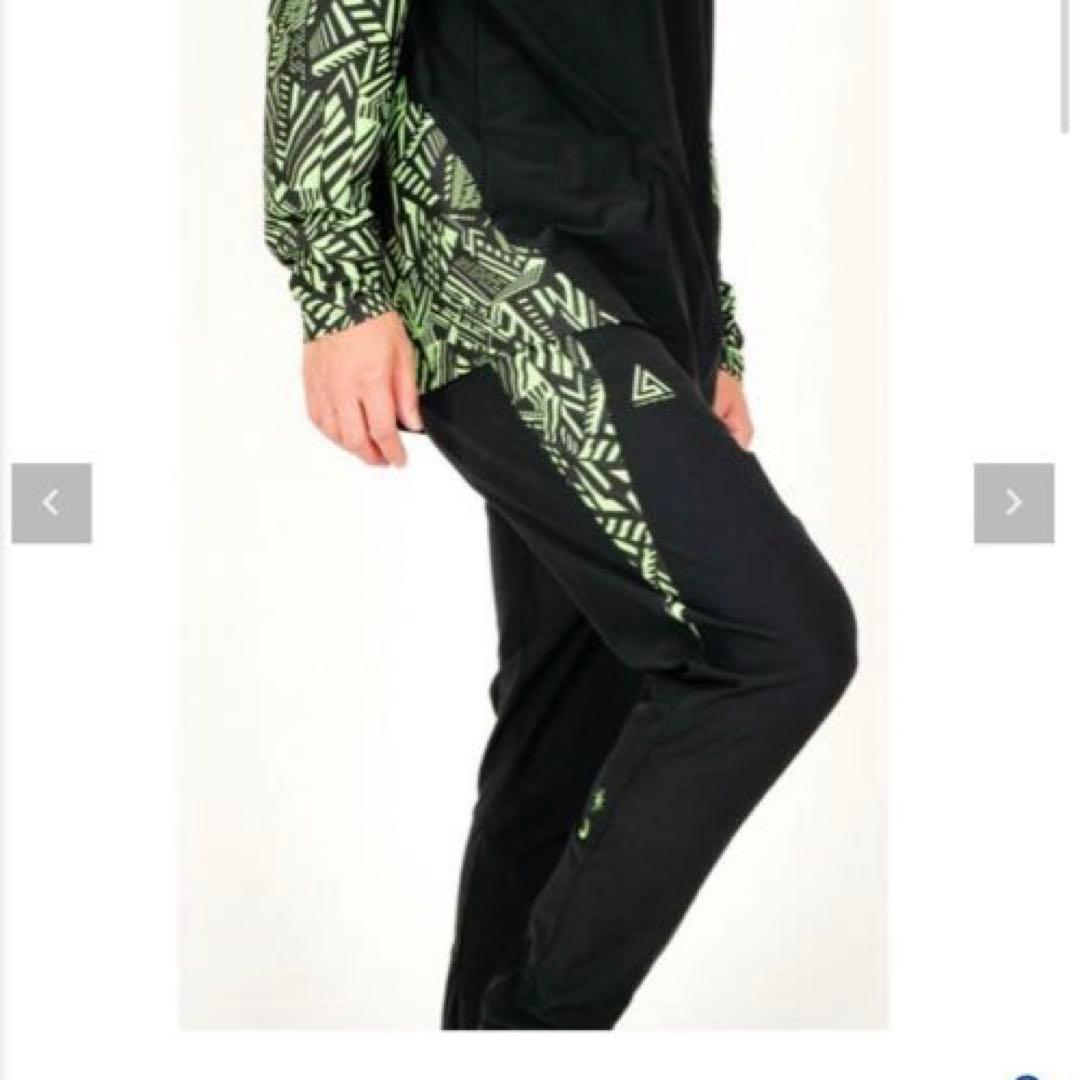1080x1080 pixels.
Task: Show the previous product photo
Action: click(x=51, y=503)
